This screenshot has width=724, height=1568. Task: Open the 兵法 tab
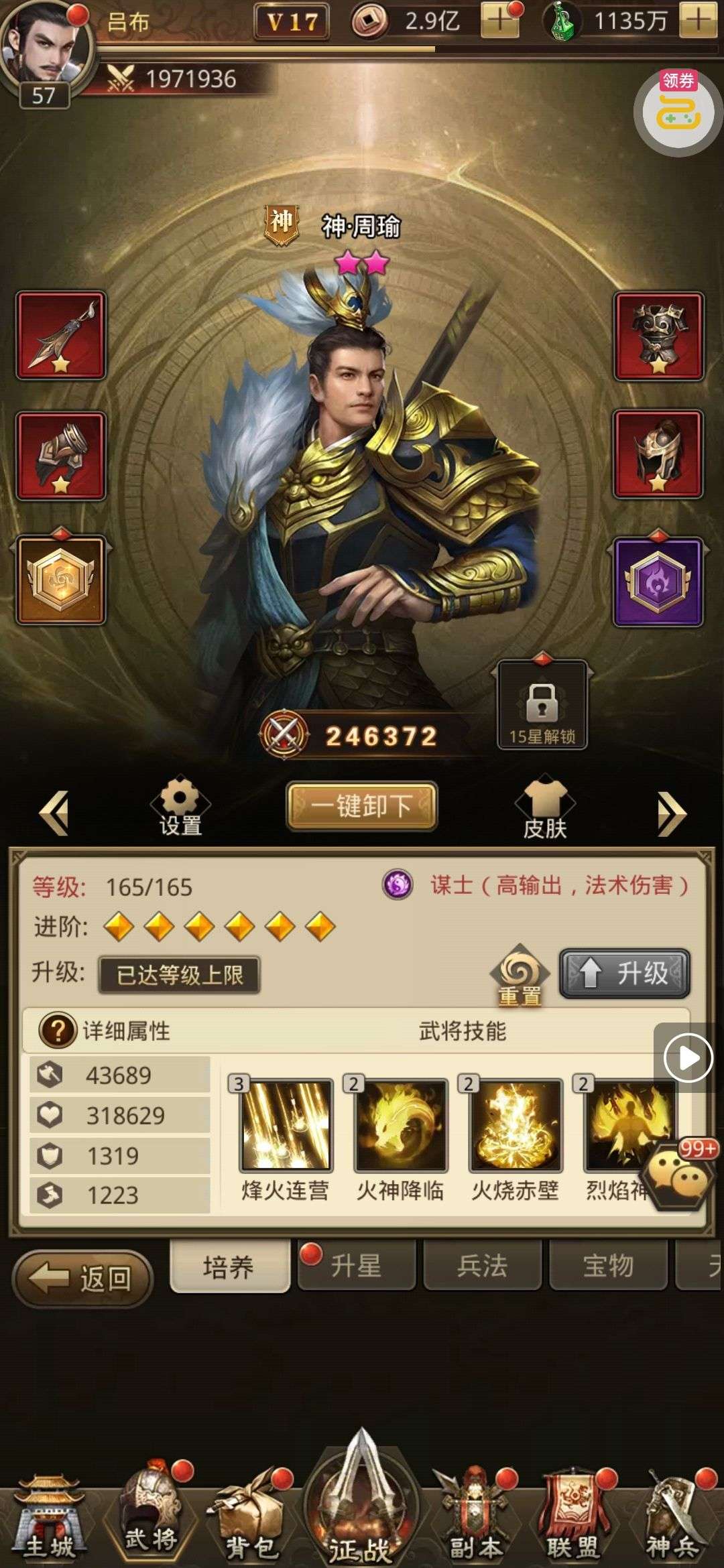point(482,1266)
